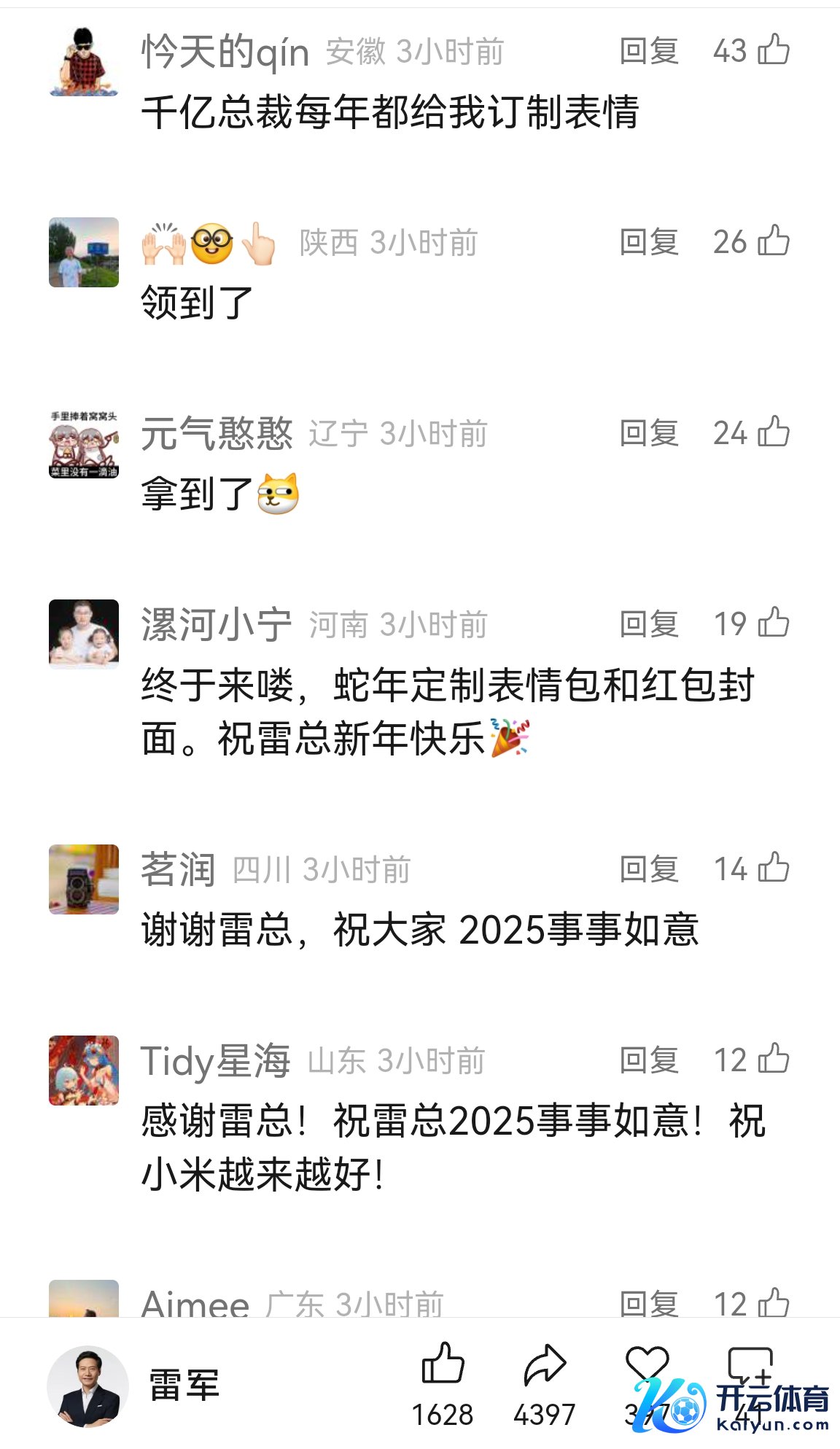The width and height of the screenshot is (840, 1449).
Task: Reply to the 领到了 comment
Action: 649,242
